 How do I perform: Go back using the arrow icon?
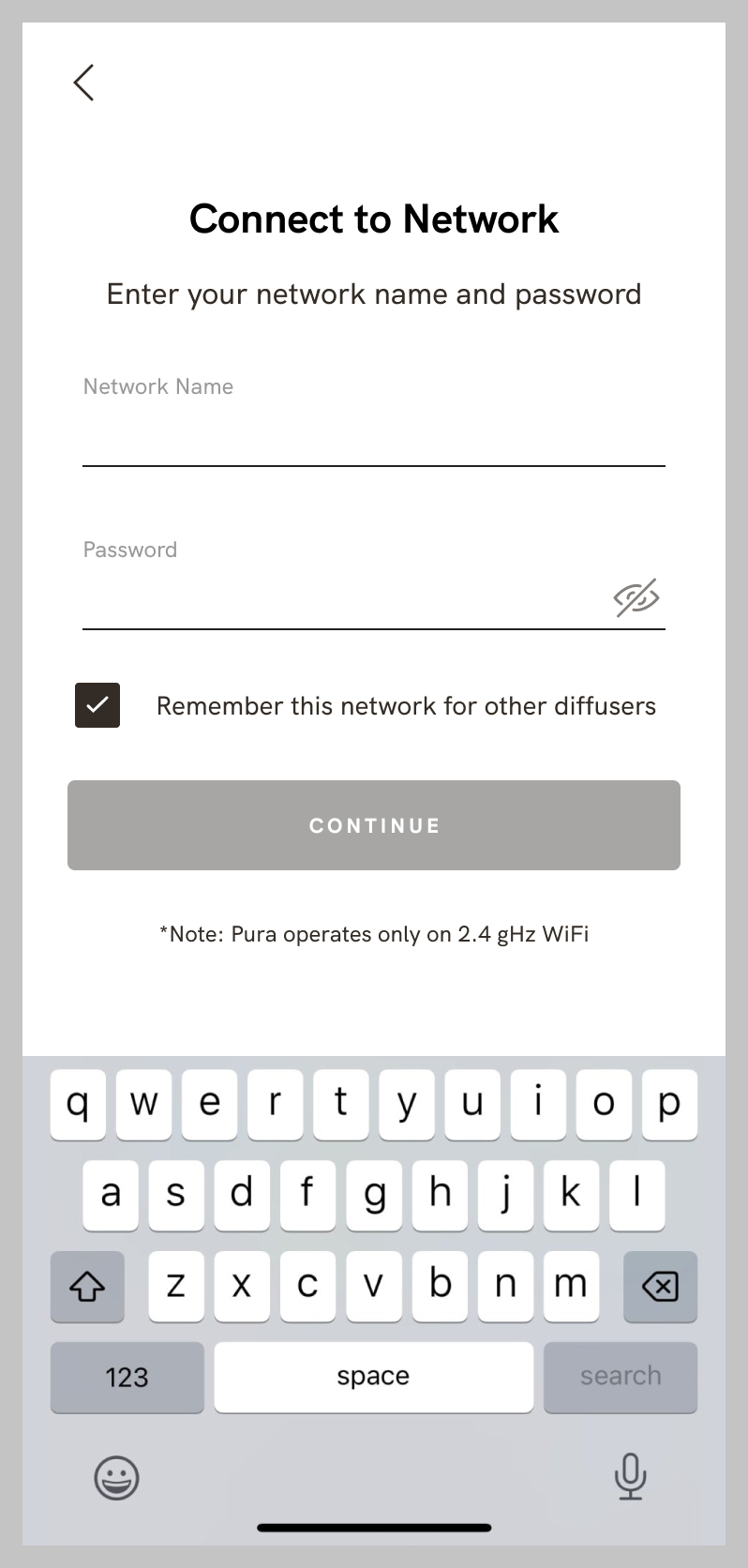coord(84,83)
